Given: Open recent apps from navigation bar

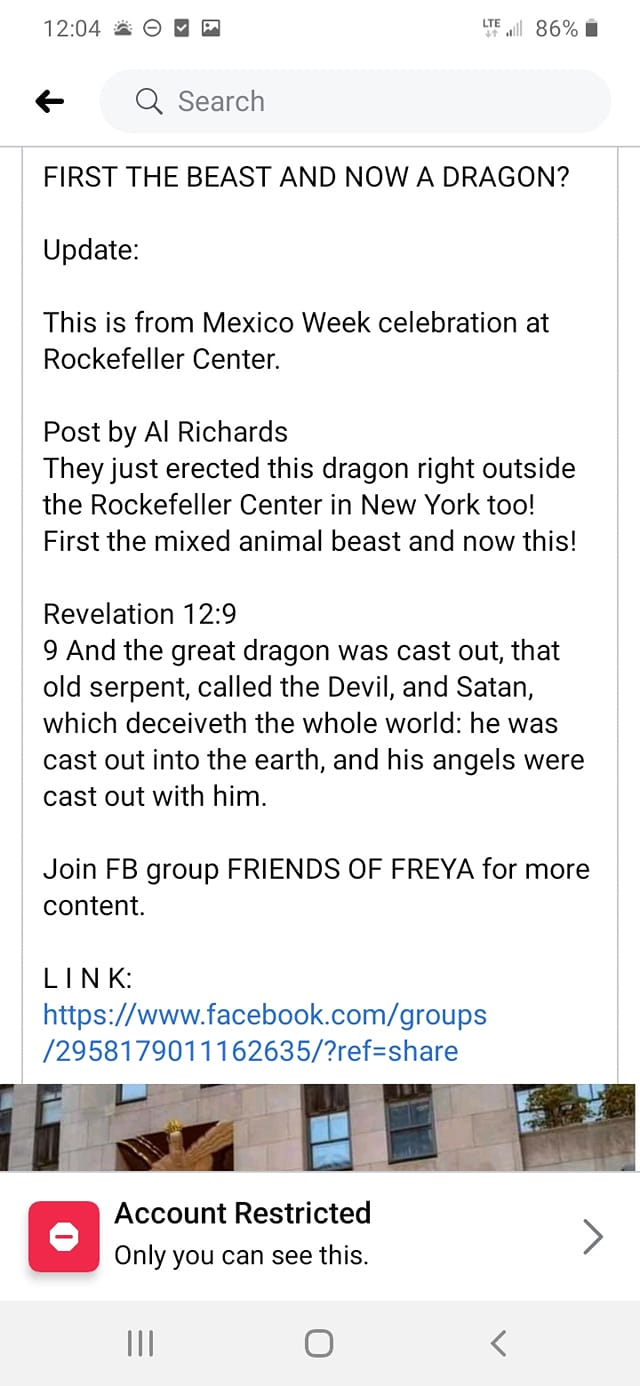Looking at the screenshot, I should [140, 1344].
